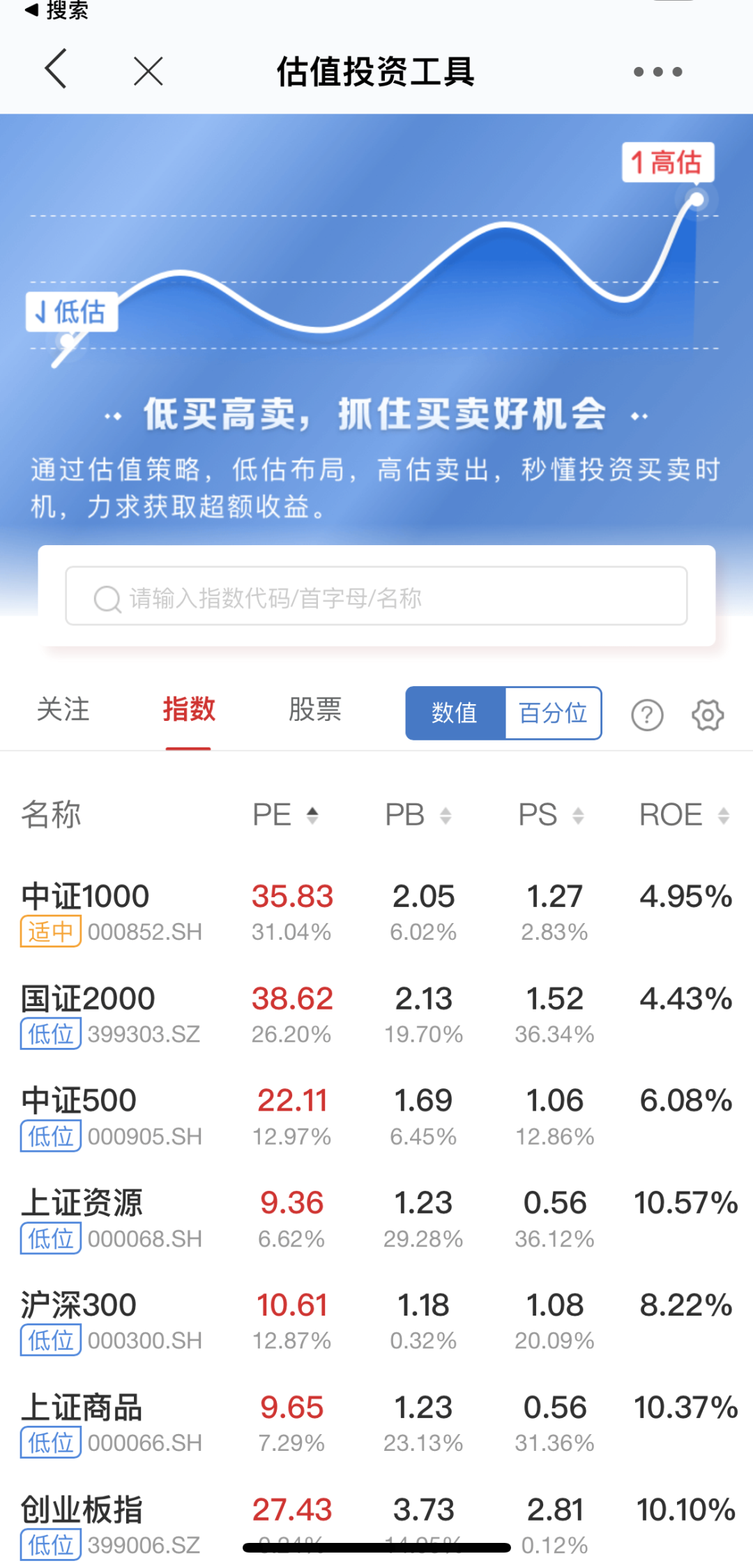This screenshot has height=1568, width=753.
Task: Close the page with the X icon
Action: click(146, 70)
